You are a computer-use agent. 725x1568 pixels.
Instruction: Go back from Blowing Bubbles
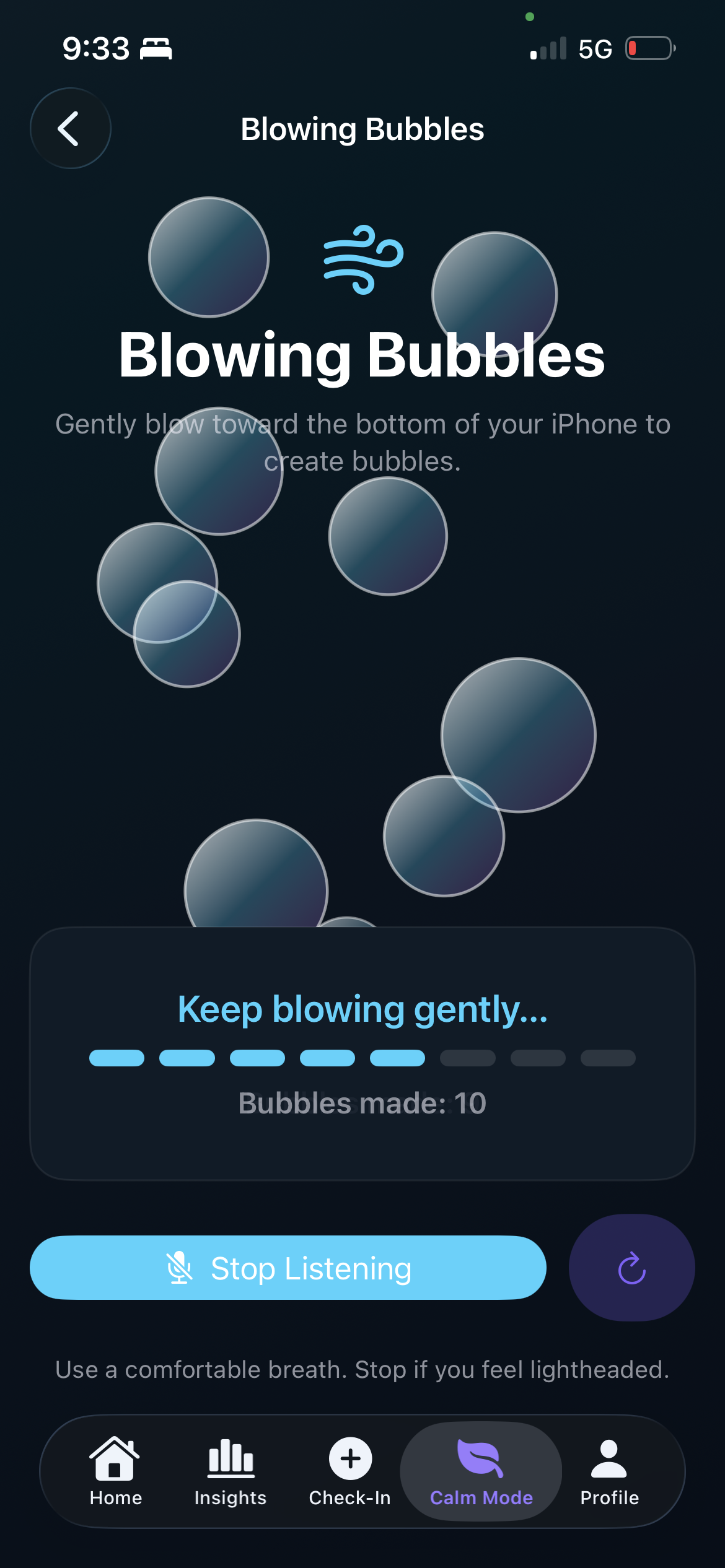tap(71, 128)
